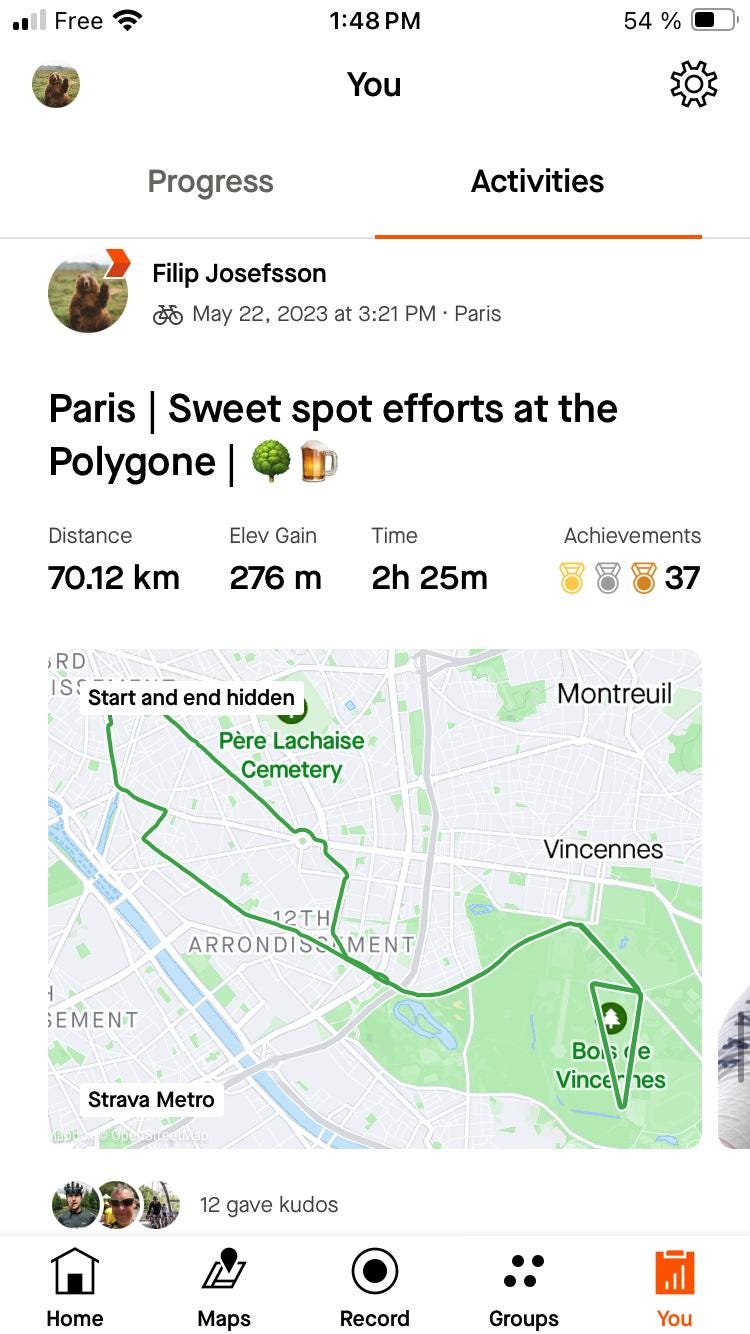
Task: Tap the profile avatar in the header
Action: [56, 85]
